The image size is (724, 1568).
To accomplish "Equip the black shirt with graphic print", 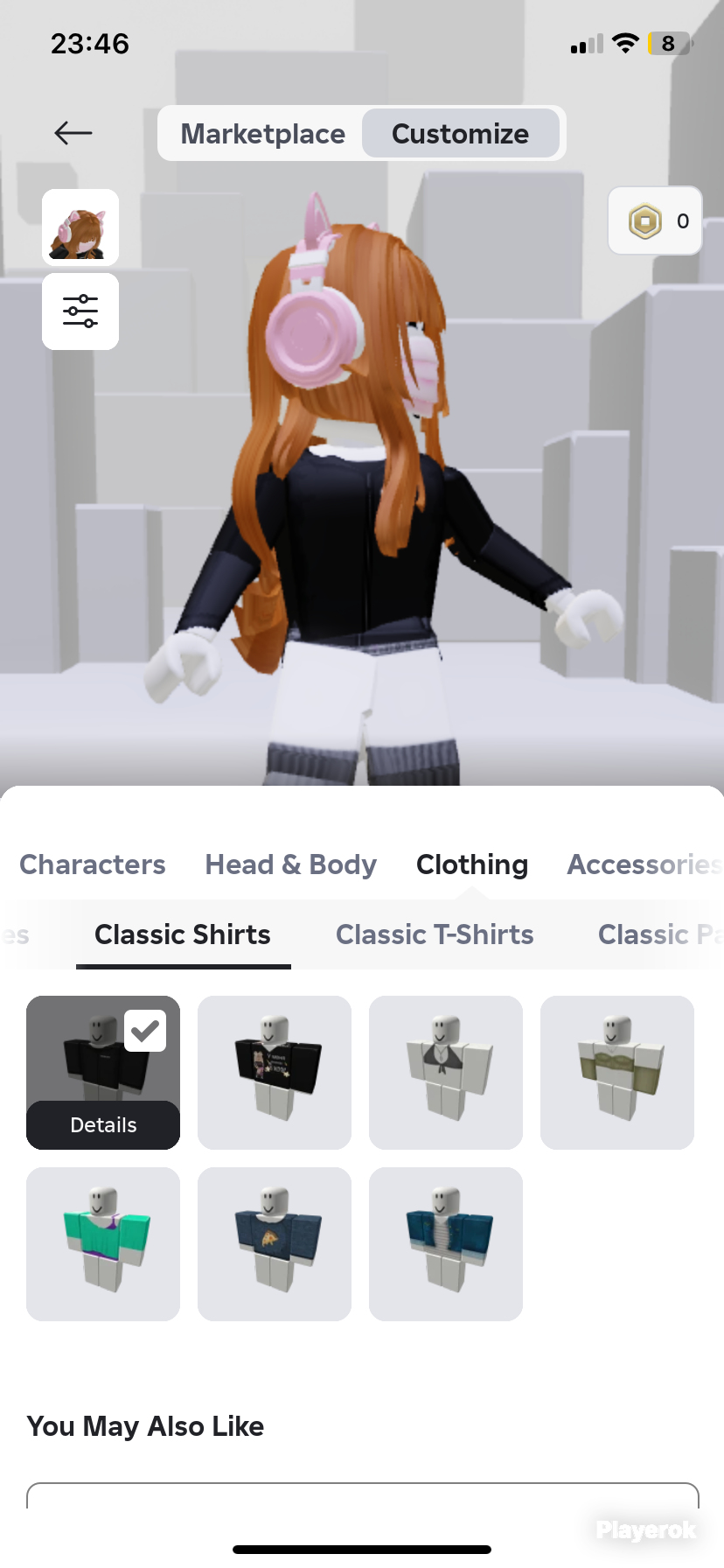I will [x=275, y=1073].
